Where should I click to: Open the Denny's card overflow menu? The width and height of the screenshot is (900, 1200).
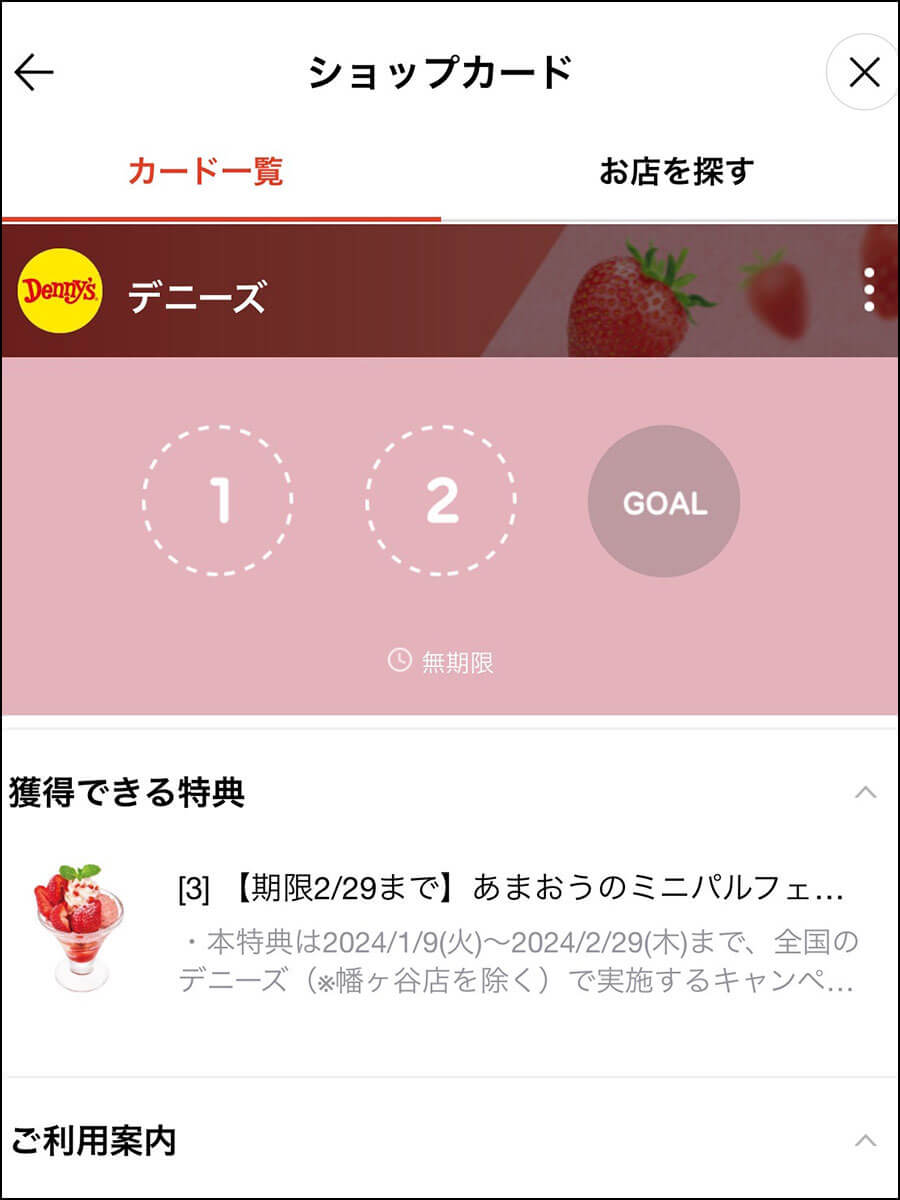click(868, 290)
